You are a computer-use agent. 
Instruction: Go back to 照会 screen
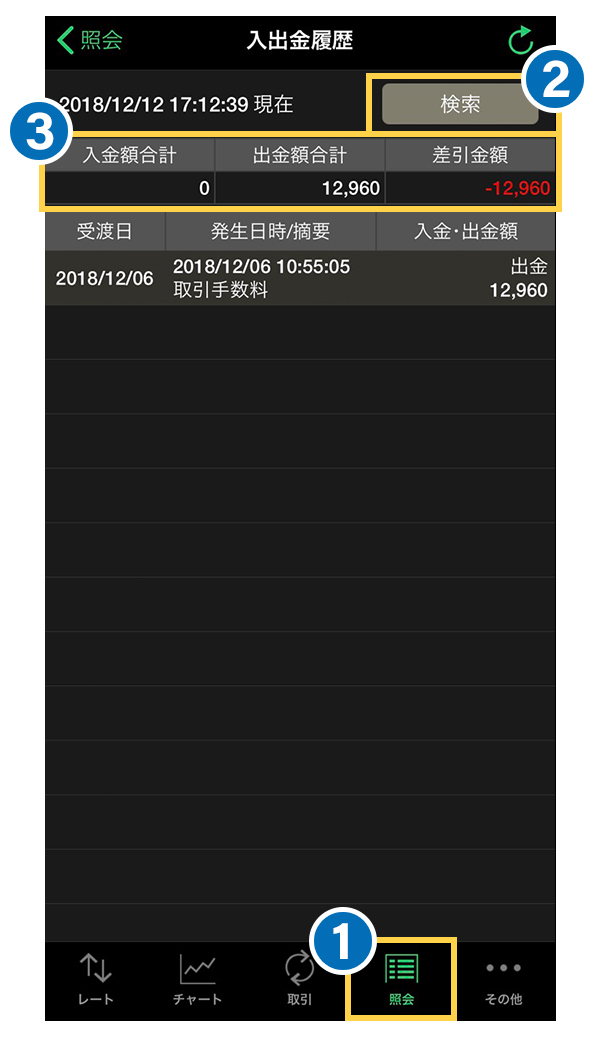point(90,41)
